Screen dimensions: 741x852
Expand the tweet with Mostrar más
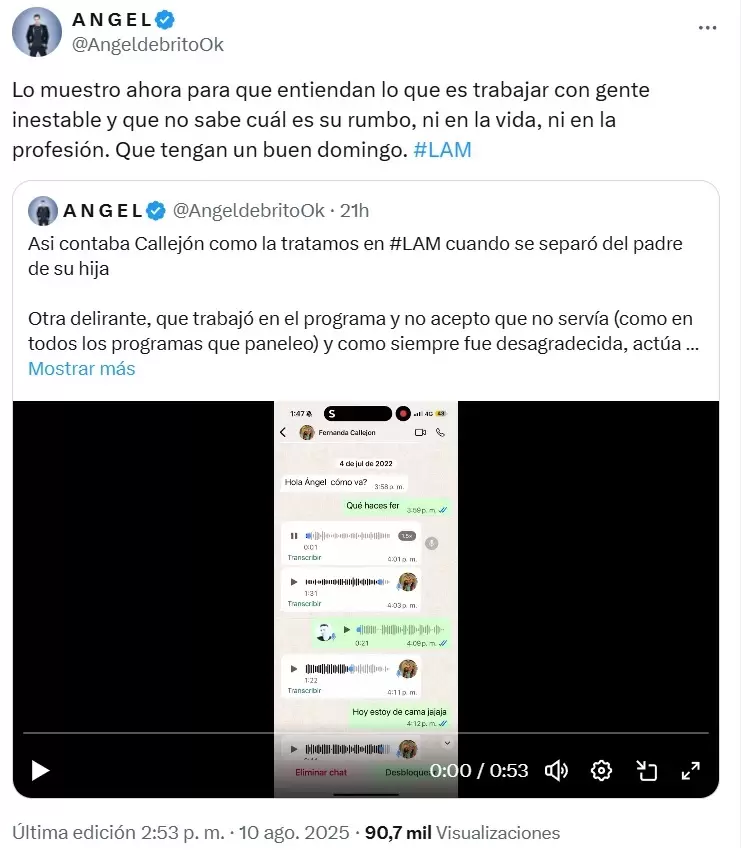pyautogui.click(x=81, y=369)
